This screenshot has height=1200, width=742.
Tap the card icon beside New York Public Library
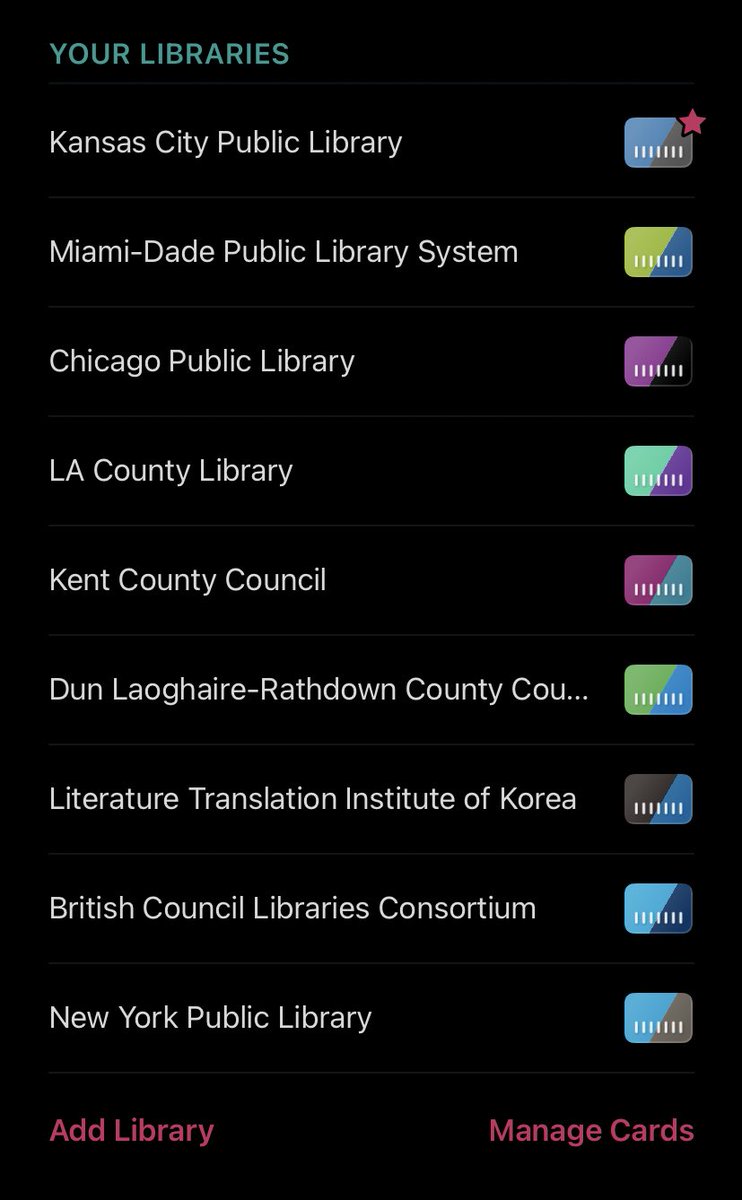[658, 1018]
